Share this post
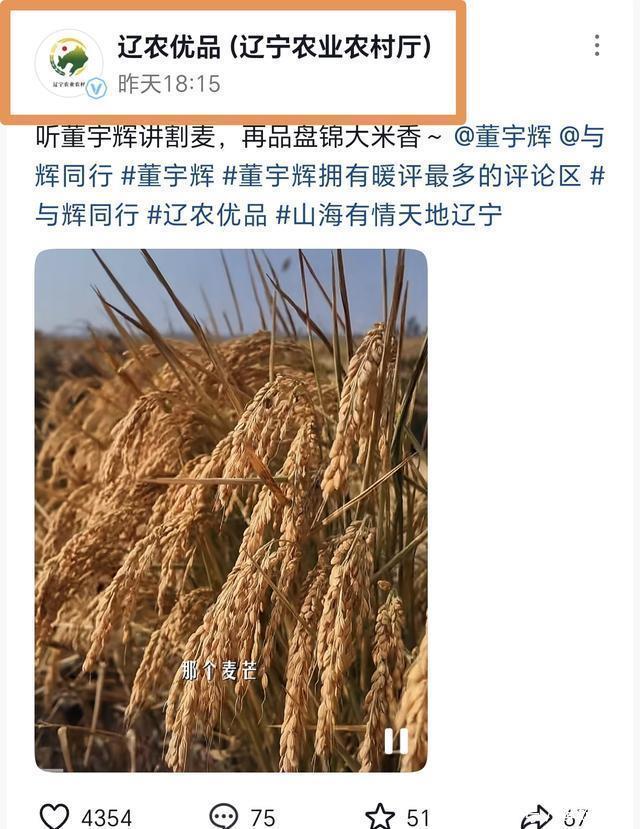640x829 pixels. [x=537, y=816]
